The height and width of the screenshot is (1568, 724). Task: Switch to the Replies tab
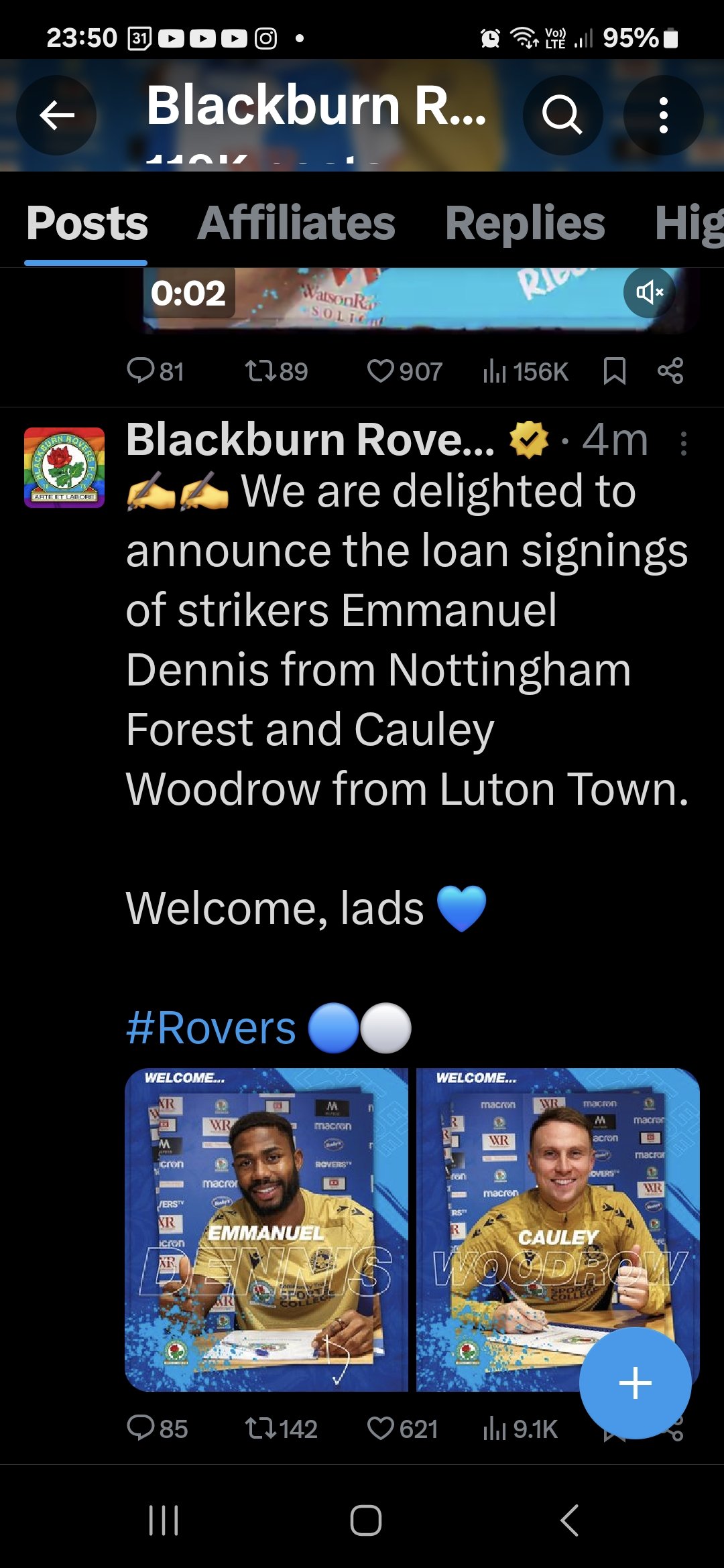tap(525, 223)
